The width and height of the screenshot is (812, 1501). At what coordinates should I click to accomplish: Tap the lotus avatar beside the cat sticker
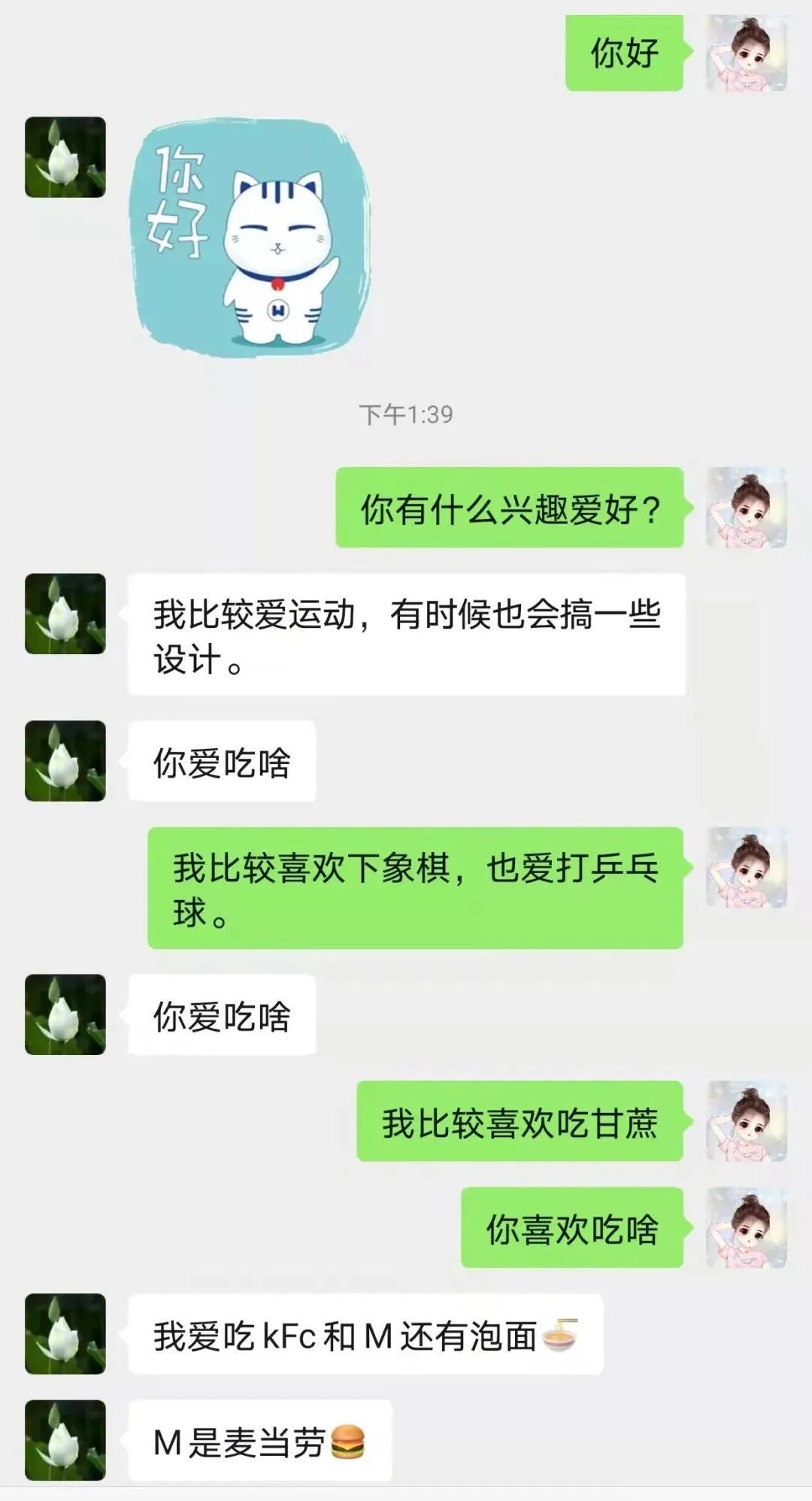pyautogui.click(x=65, y=157)
